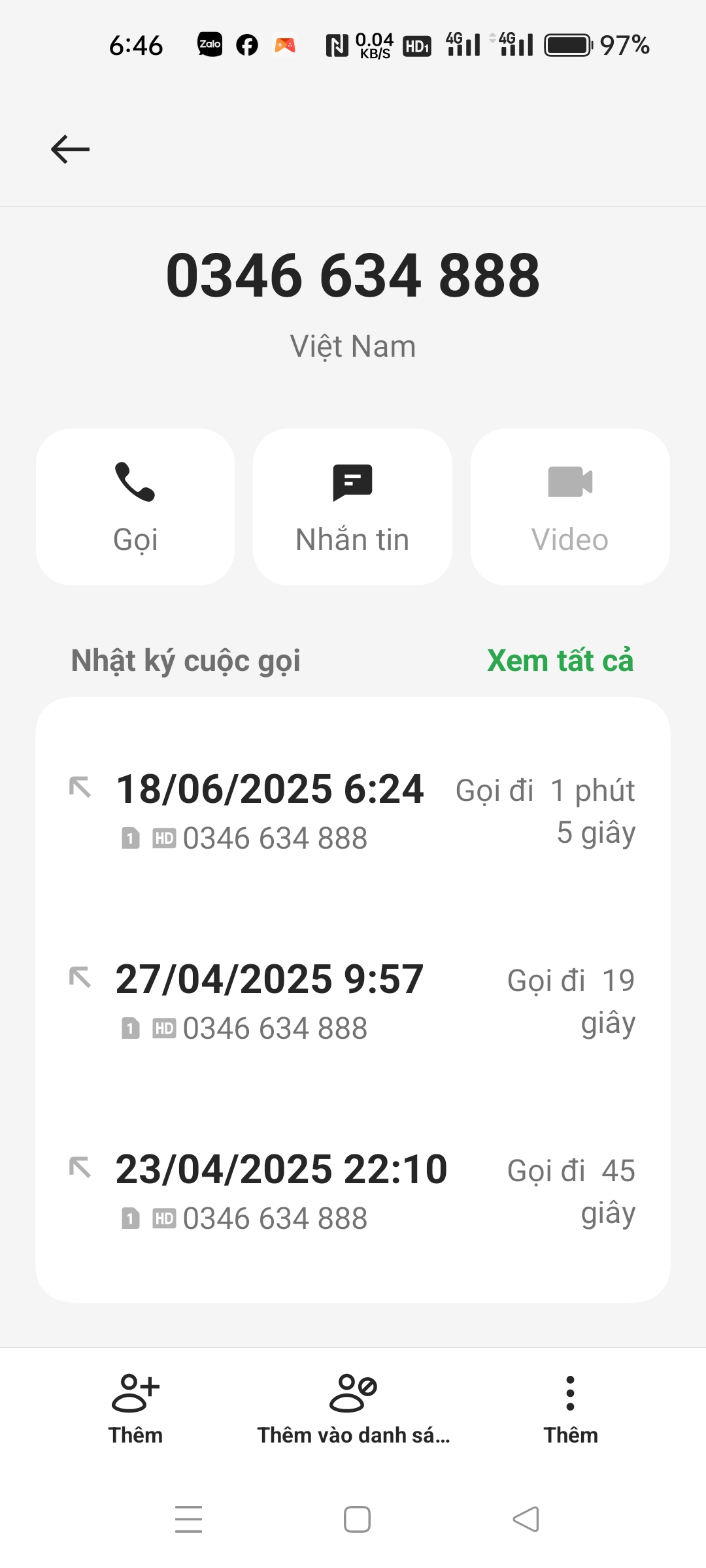This screenshot has width=706, height=1568.
Task: Start a Video call
Action: 570,507
